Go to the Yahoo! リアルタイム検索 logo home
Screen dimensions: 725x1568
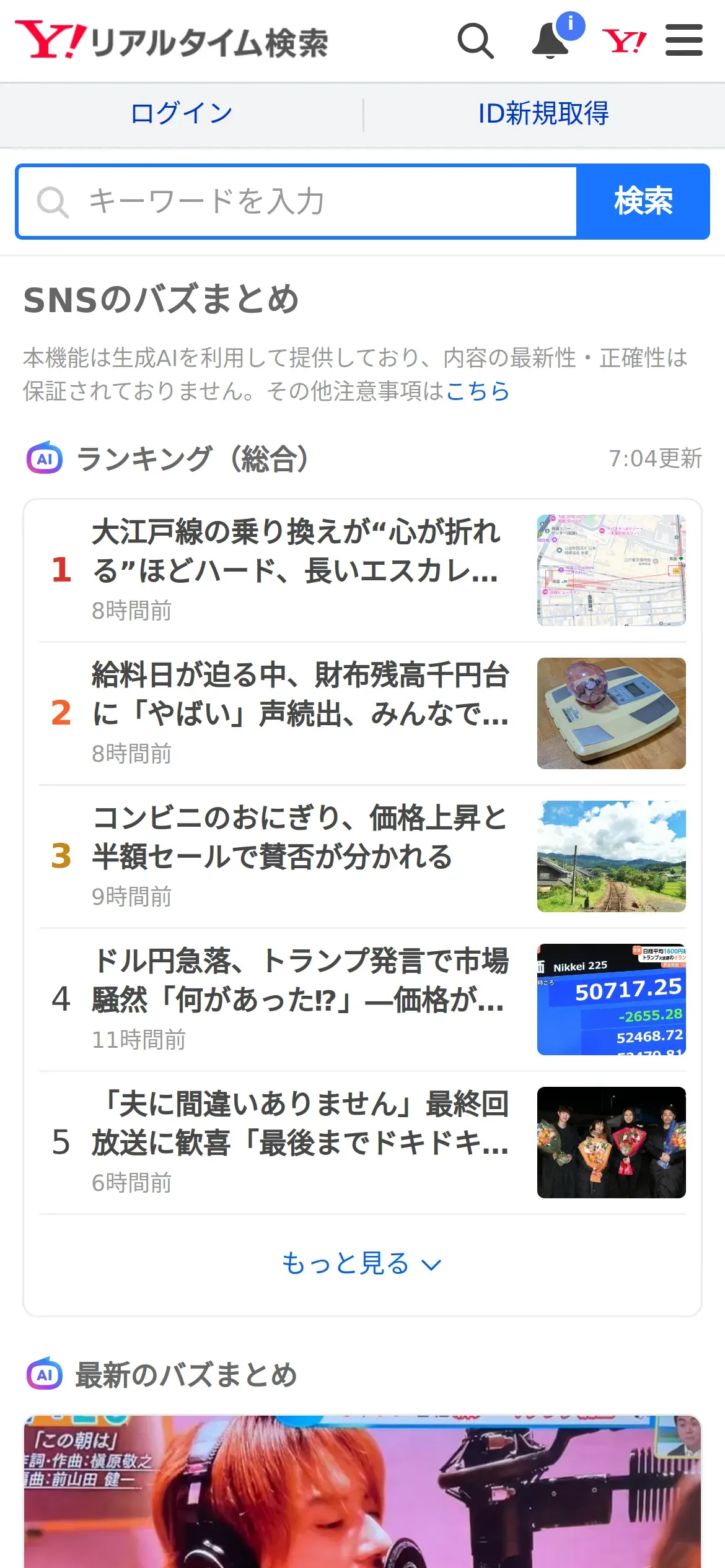pos(172,41)
